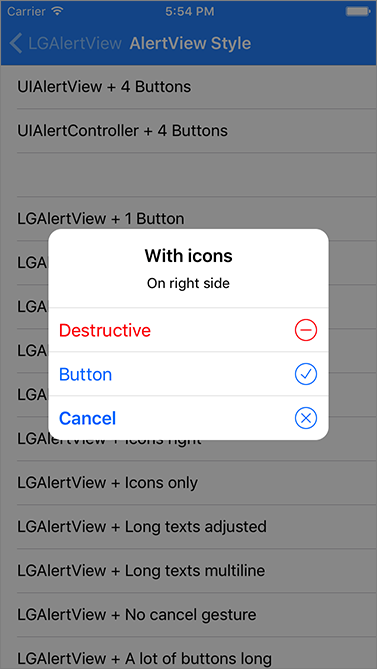Open LGAlertView + No cancel gesture

(188, 614)
